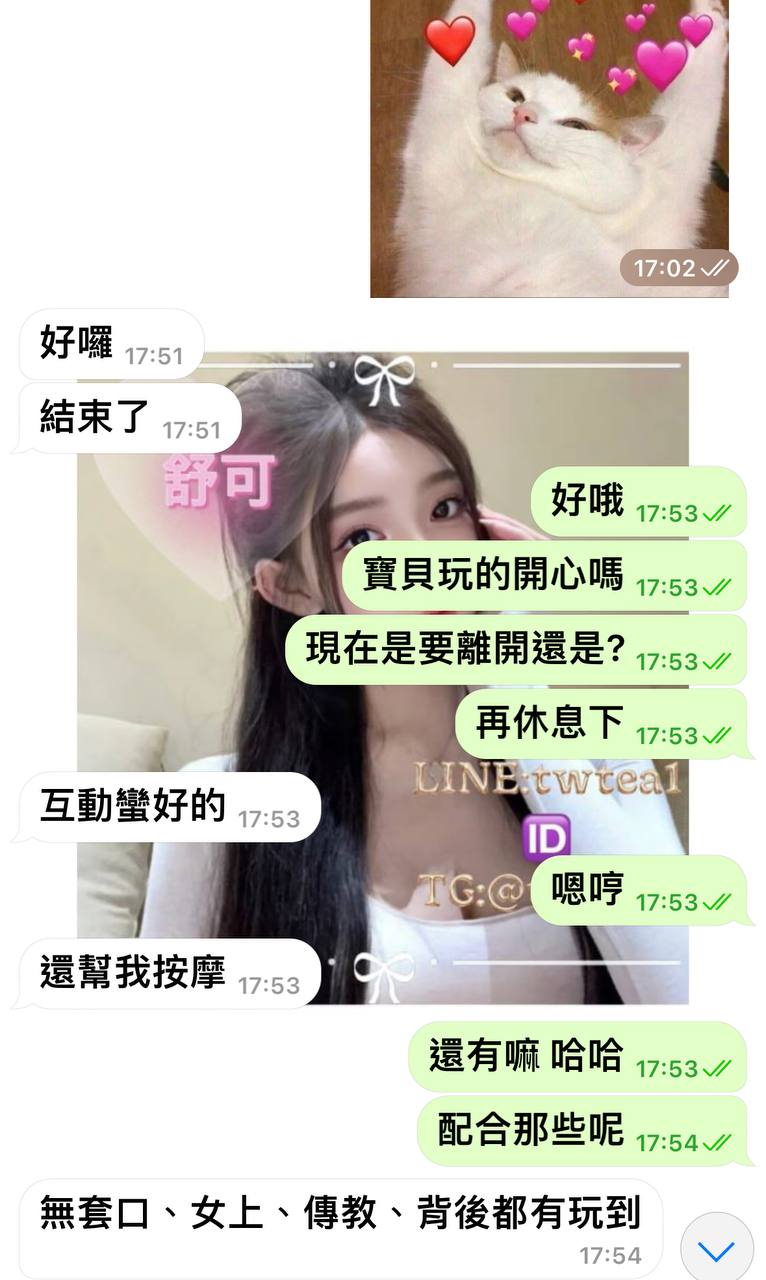Open the cat photo sent at 17:02
Screen dimensions: 766x1280
click(x=549, y=140)
